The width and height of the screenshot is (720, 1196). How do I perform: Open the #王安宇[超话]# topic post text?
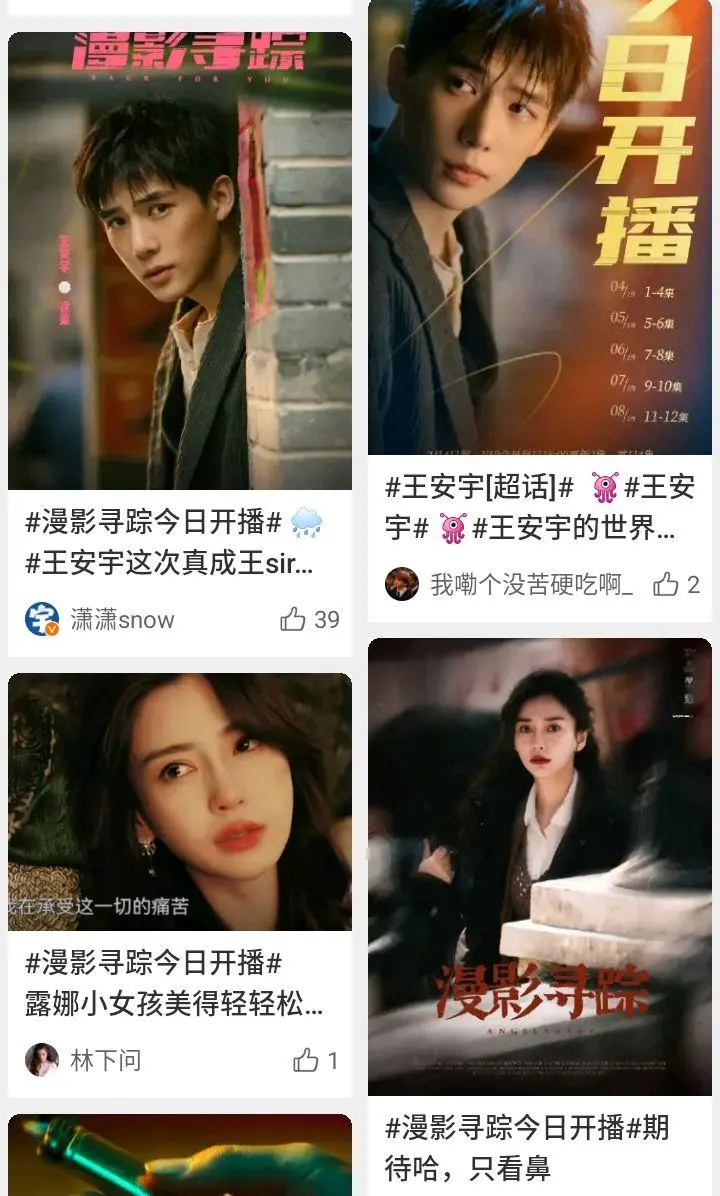pyautogui.click(x=540, y=508)
